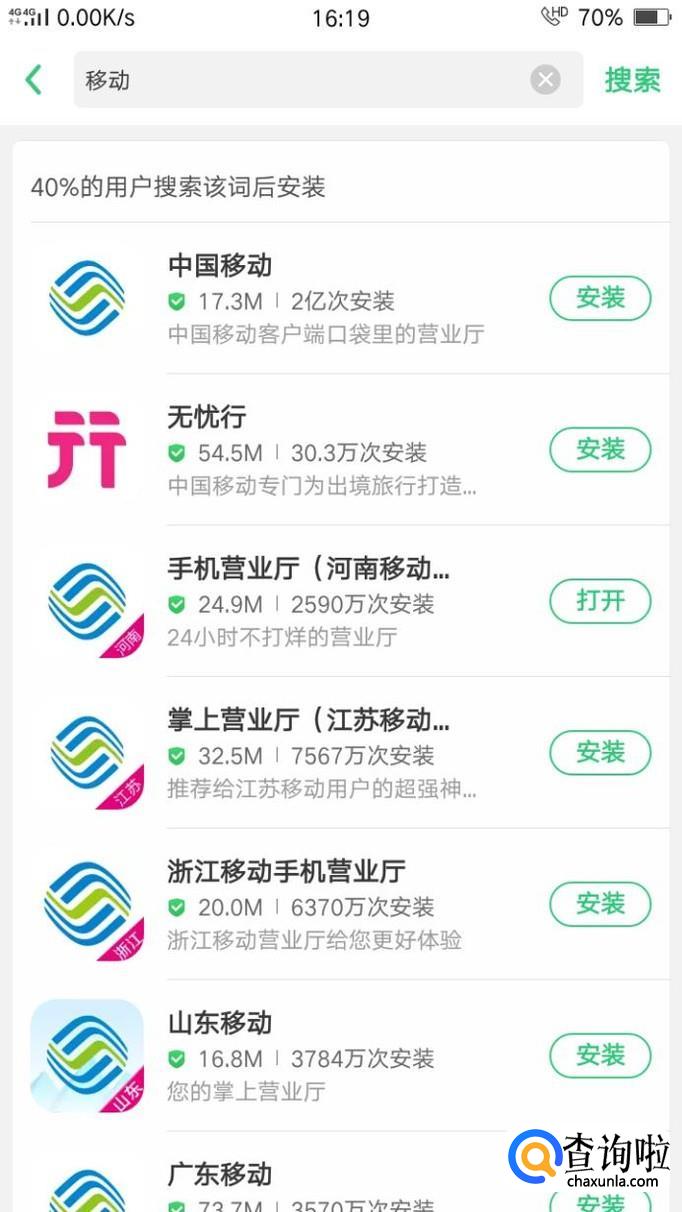The image size is (682, 1212).
Task: Tap the search field containing 移动
Action: pyautogui.click(x=300, y=80)
